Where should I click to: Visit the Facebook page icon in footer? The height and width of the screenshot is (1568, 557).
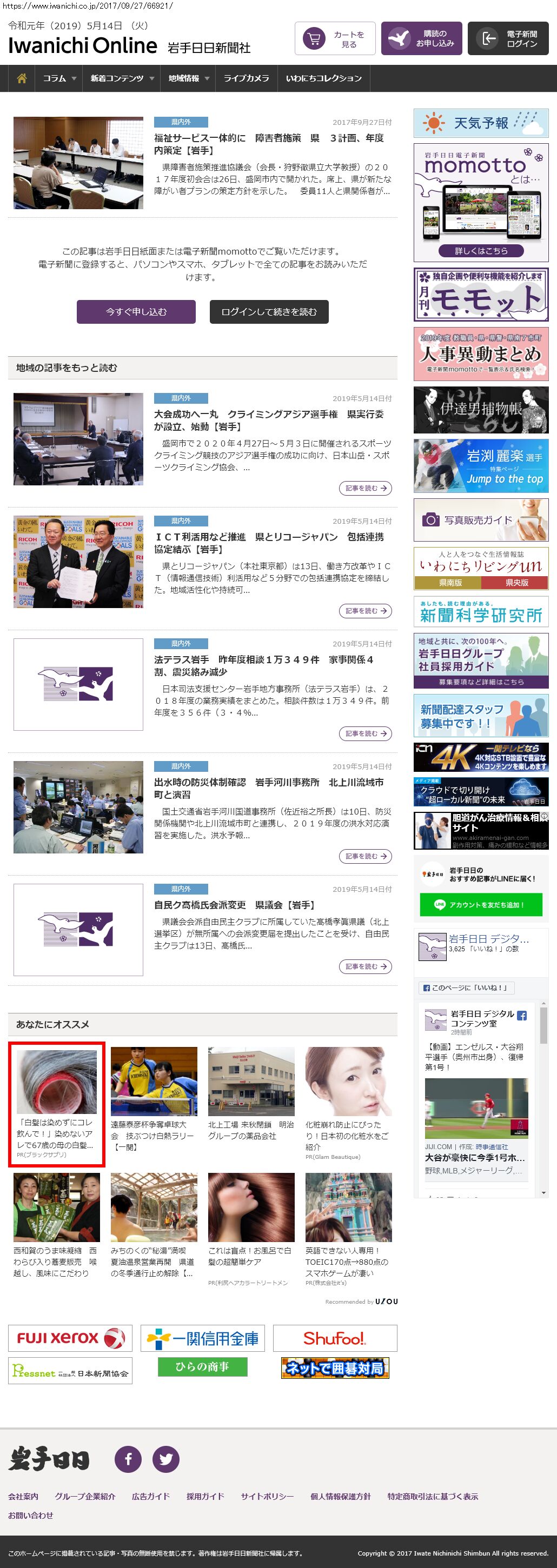pos(129,1459)
